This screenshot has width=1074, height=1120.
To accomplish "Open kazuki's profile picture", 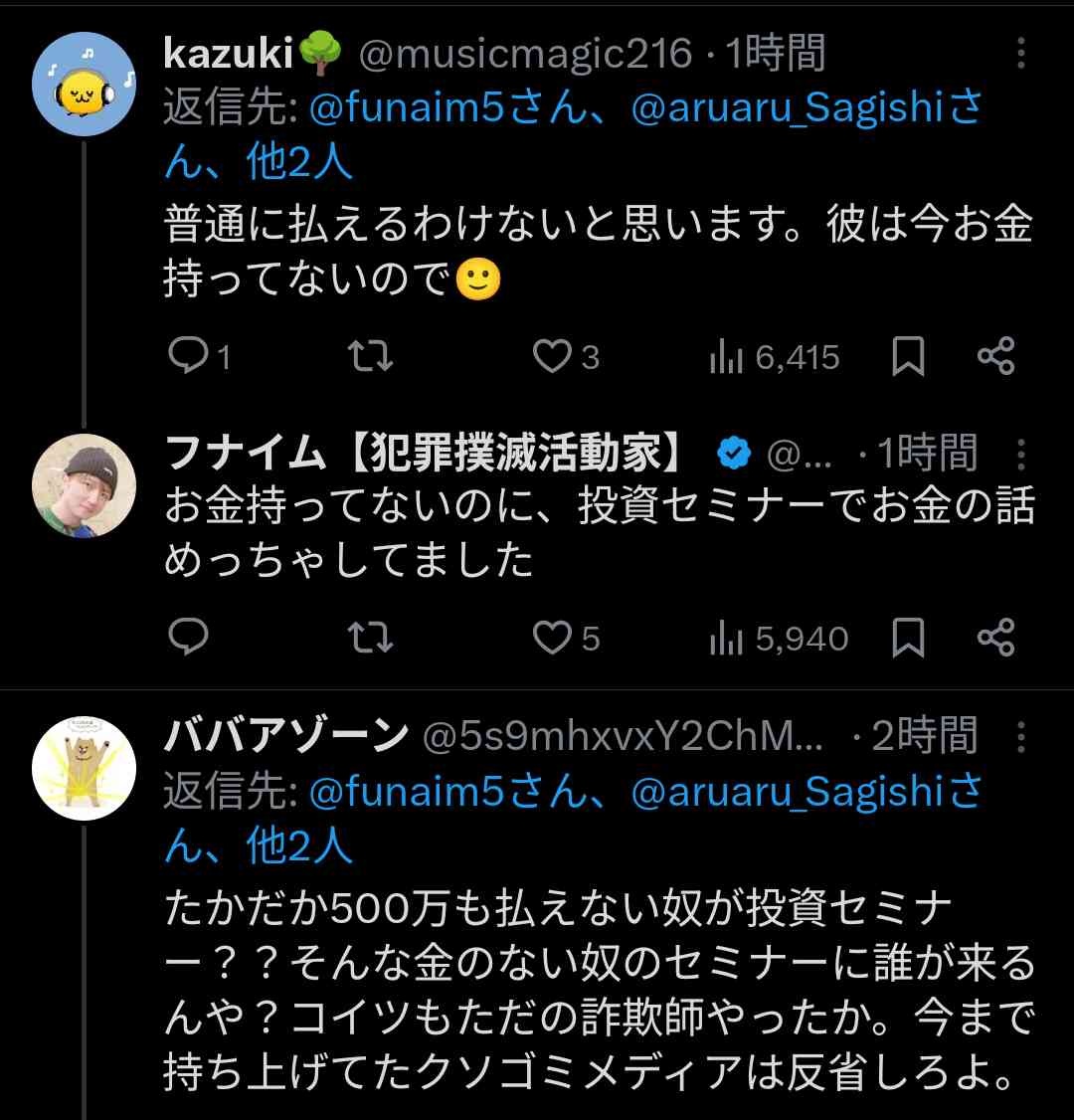I will pyautogui.click(x=84, y=84).
